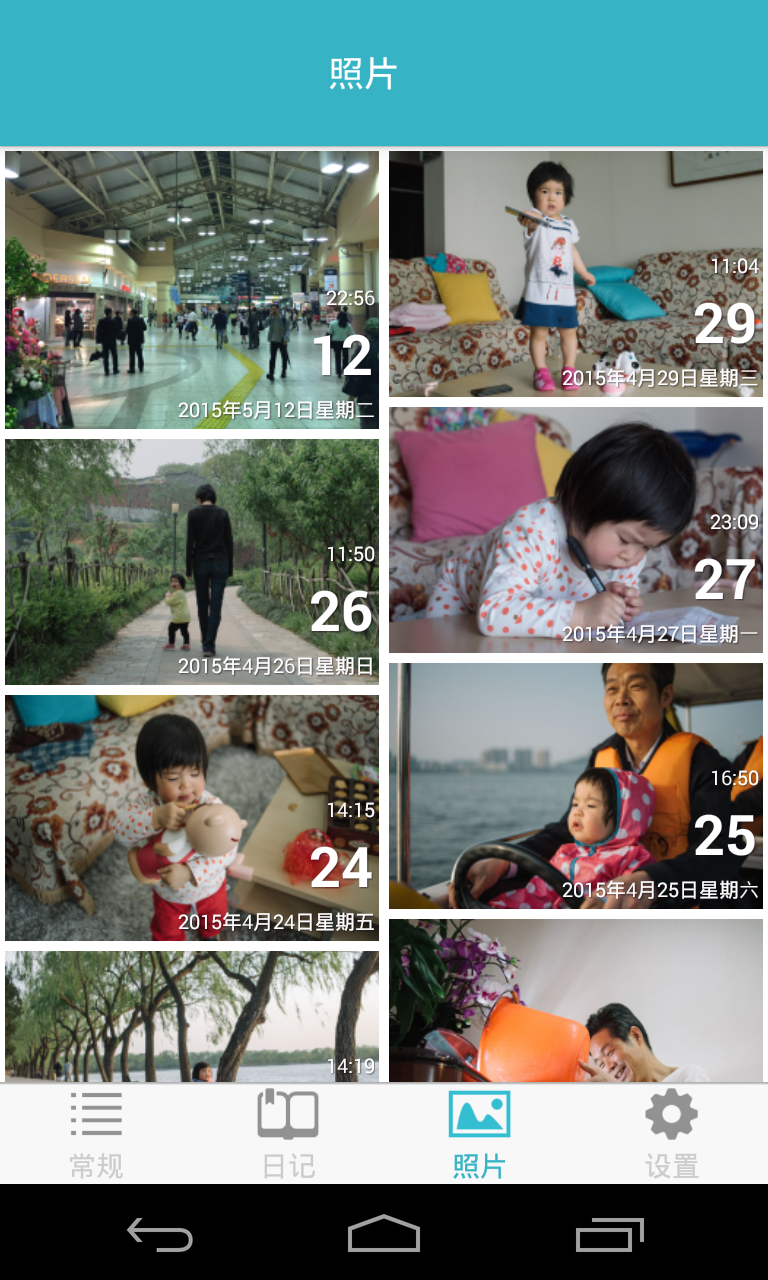
Task: Tap the system back button
Action: [160, 1235]
